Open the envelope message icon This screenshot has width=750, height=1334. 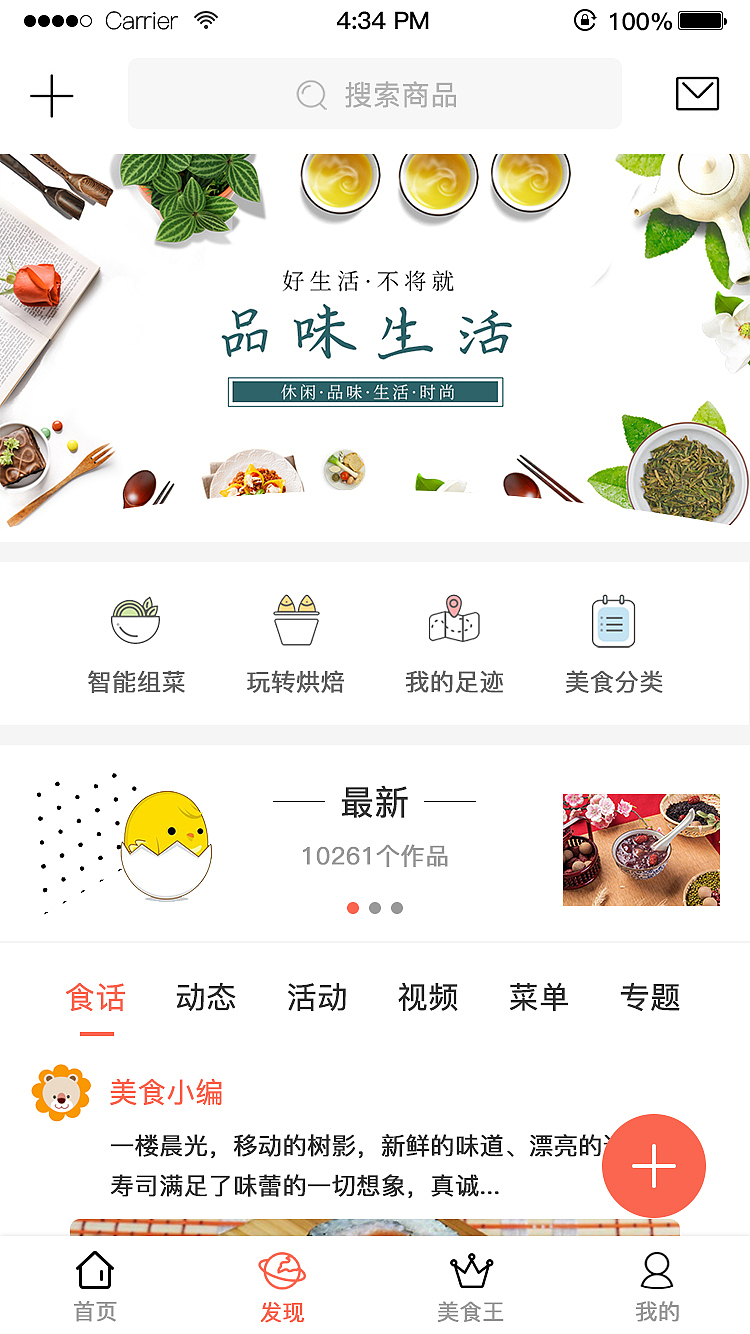point(697,94)
